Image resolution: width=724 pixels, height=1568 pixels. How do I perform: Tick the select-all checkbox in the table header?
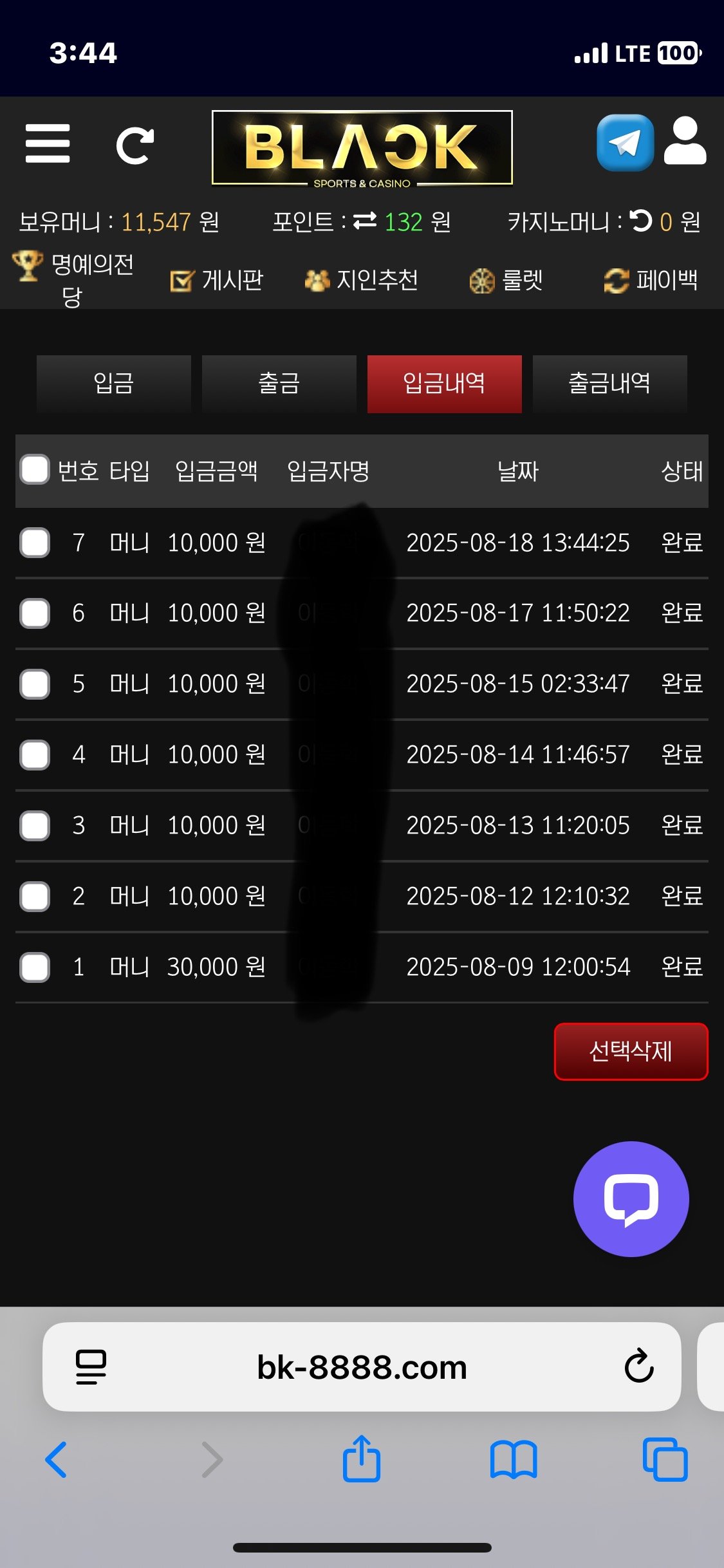click(35, 469)
